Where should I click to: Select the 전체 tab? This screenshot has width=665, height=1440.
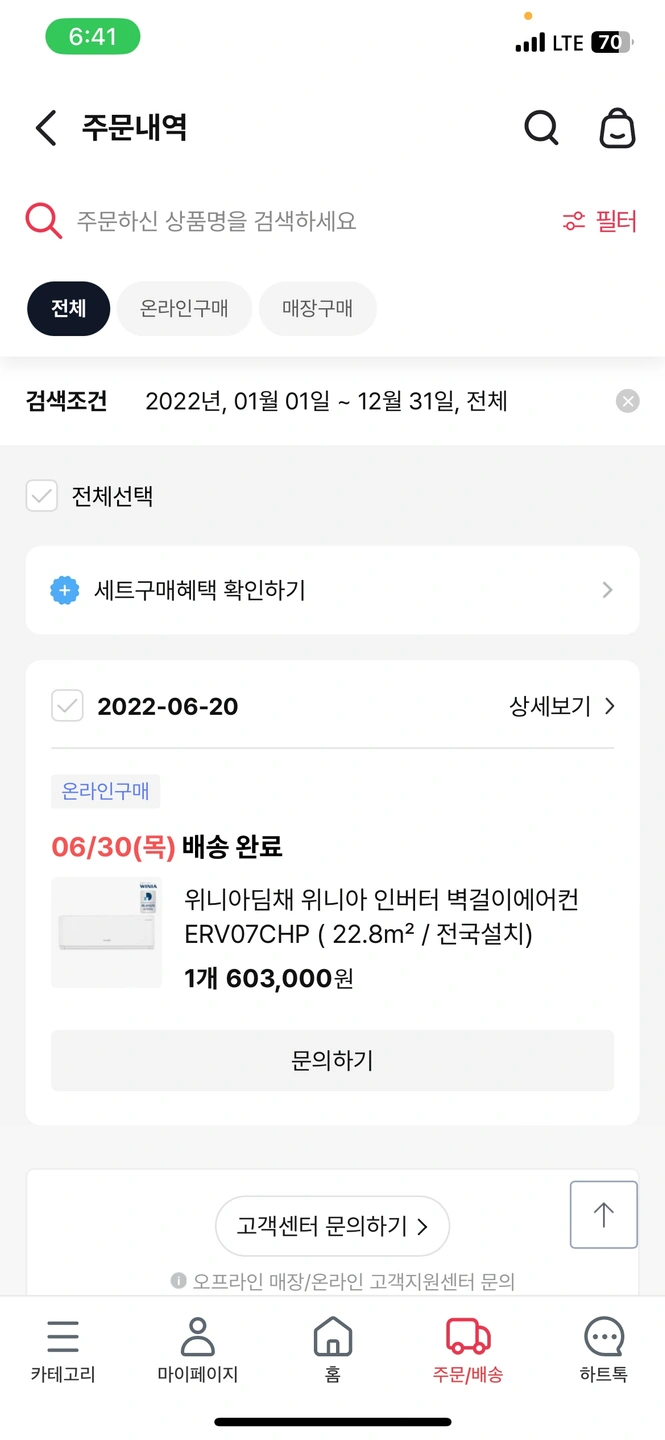click(68, 308)
